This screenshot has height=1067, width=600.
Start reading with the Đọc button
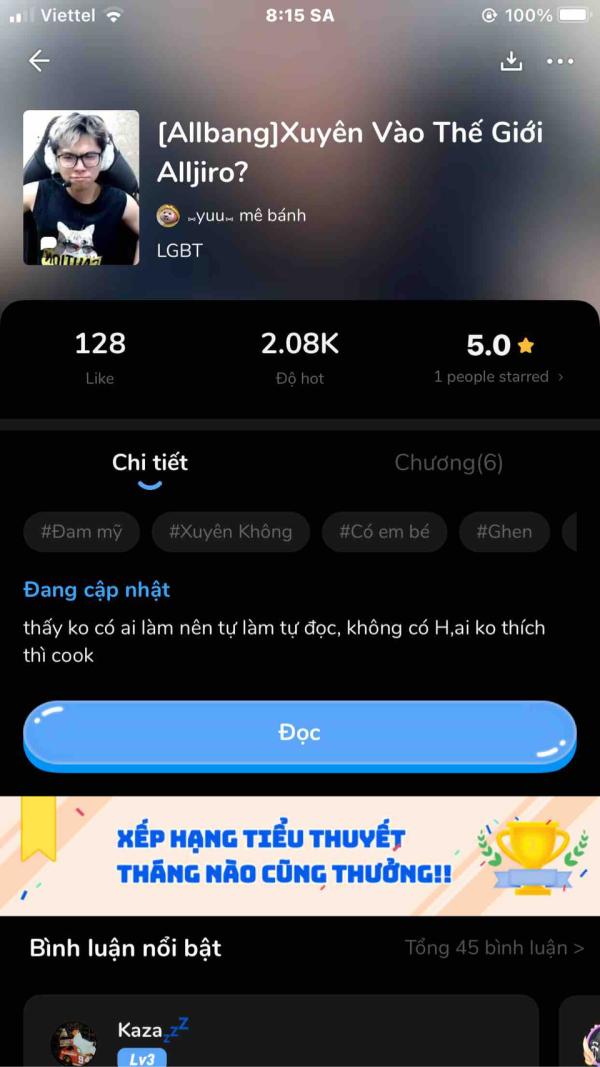tap(300, 734)
